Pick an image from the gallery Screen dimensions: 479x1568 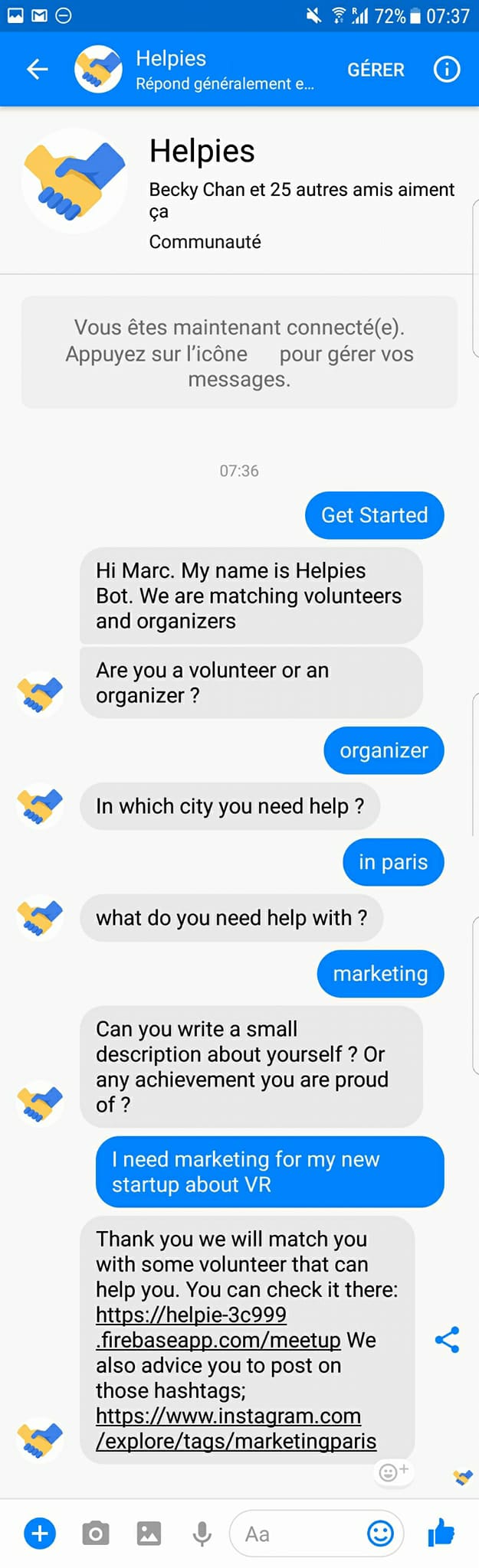149,1534
